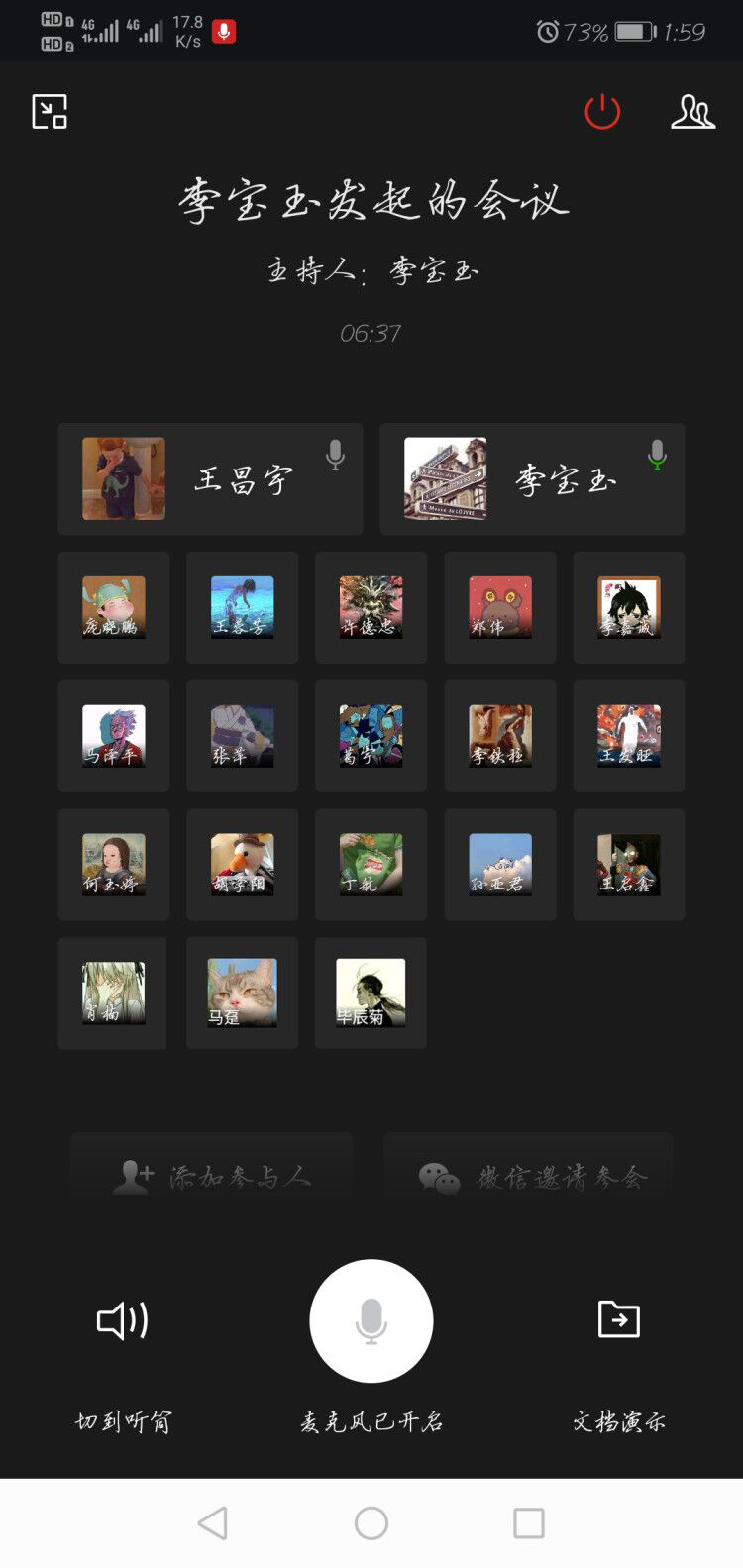Image resolution: width=743 pixels, height=1568 pixels.
Task: Open host 李宝玉's participant tile
Action: click(x=532, y=479)
